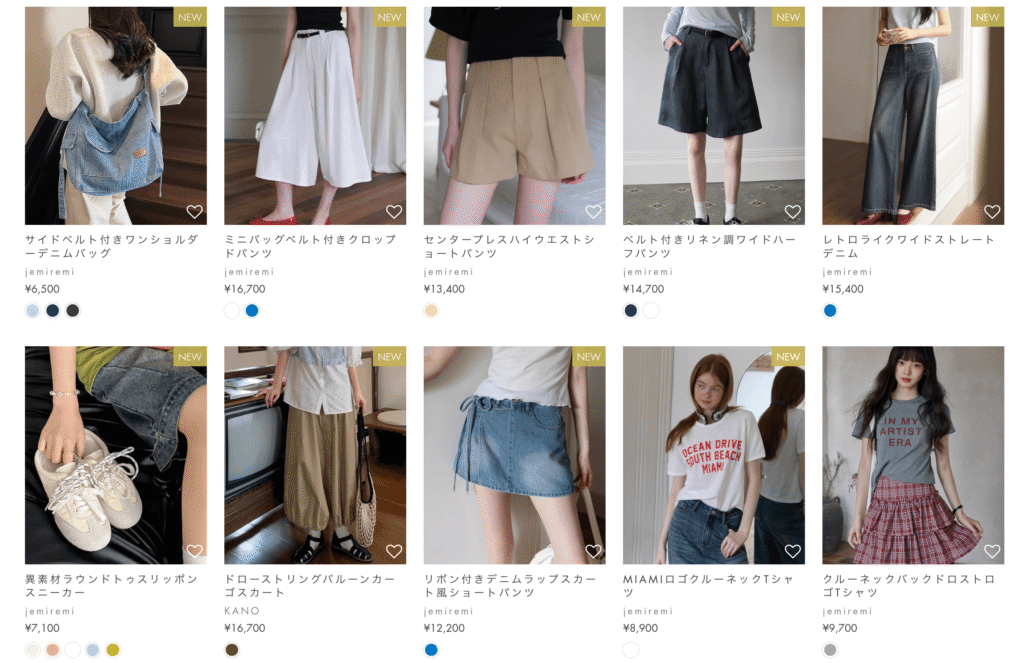Image resolution: width=1024 pixels, height=663 pixels.
Task: Pick the white swatch under MIAMIロゴクルーネックTシャツ
Action: click(631, 650)
